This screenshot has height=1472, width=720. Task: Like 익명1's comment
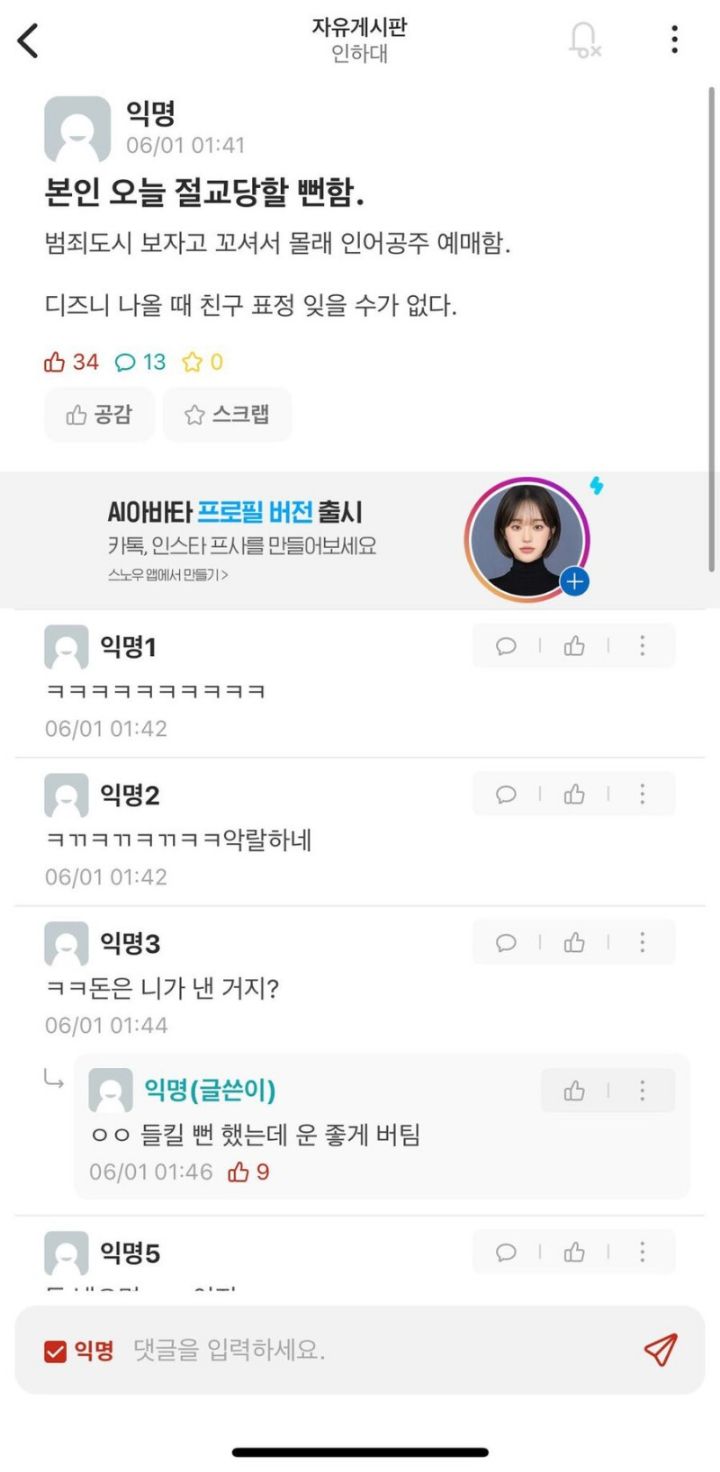coord(574,646)
